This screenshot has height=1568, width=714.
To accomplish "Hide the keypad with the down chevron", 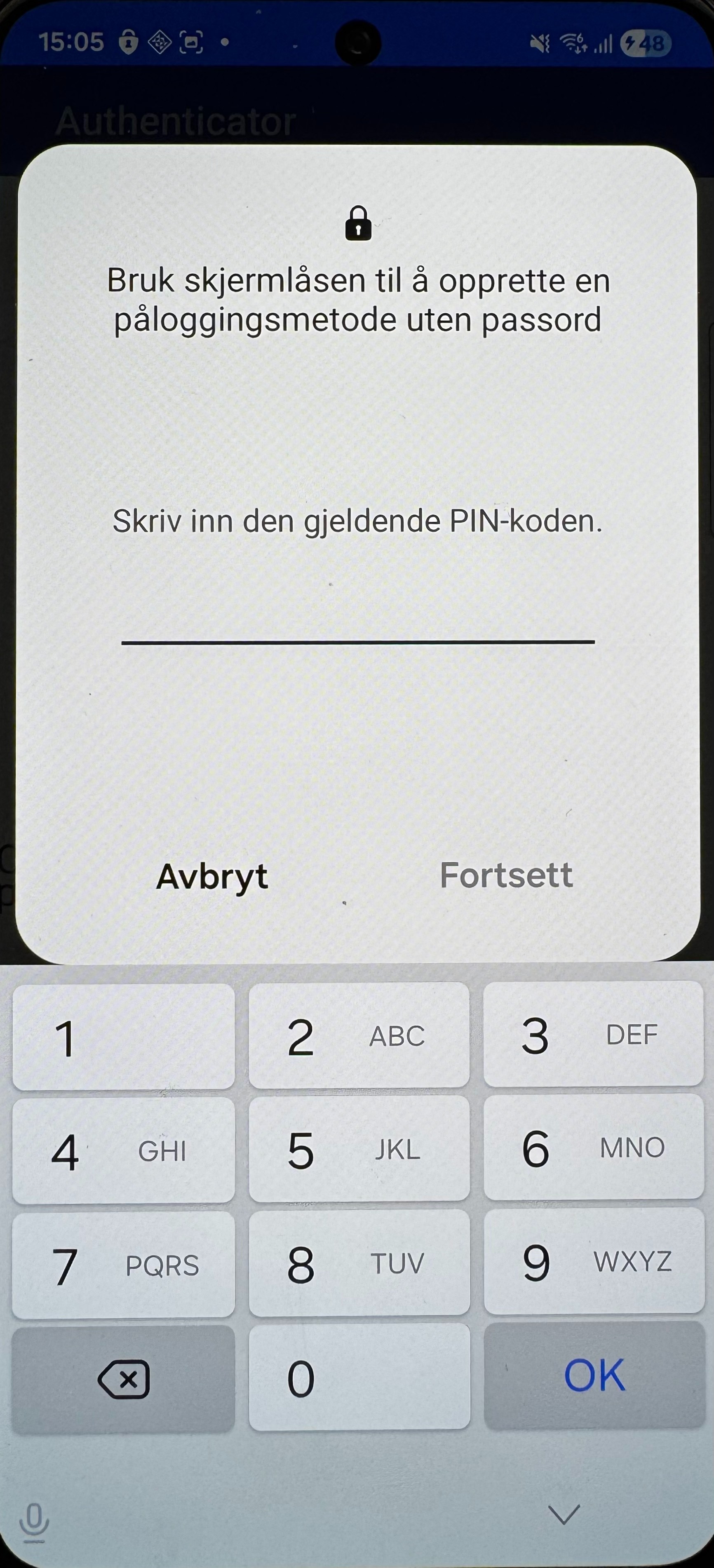I will pyautogui.click(x=564, y=1514).
